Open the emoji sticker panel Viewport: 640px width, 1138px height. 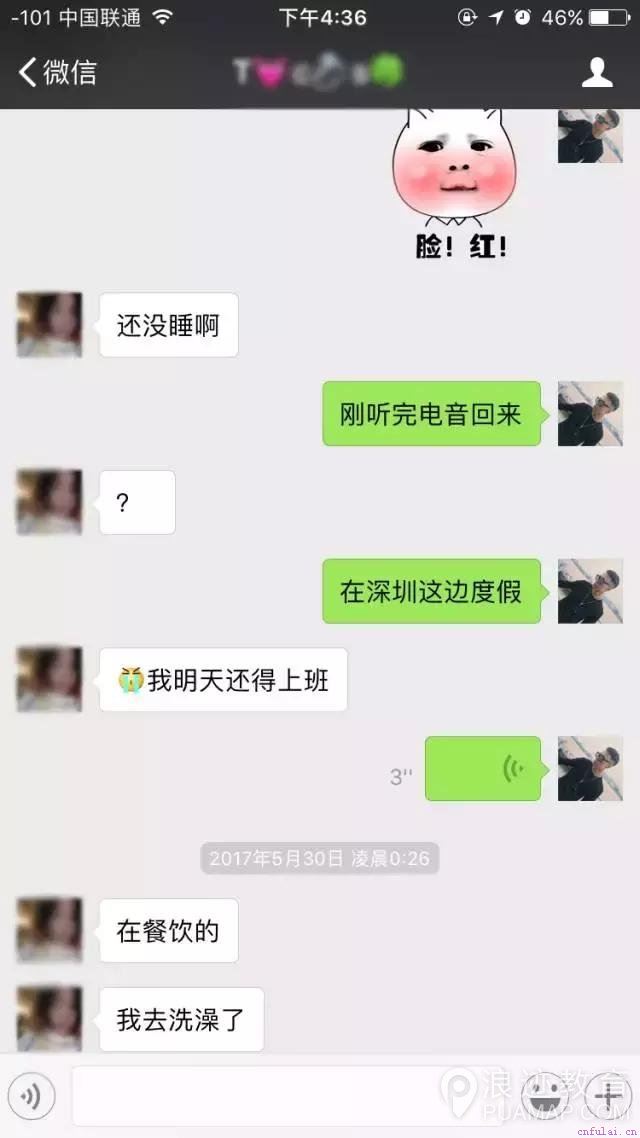click(546, 1097)
